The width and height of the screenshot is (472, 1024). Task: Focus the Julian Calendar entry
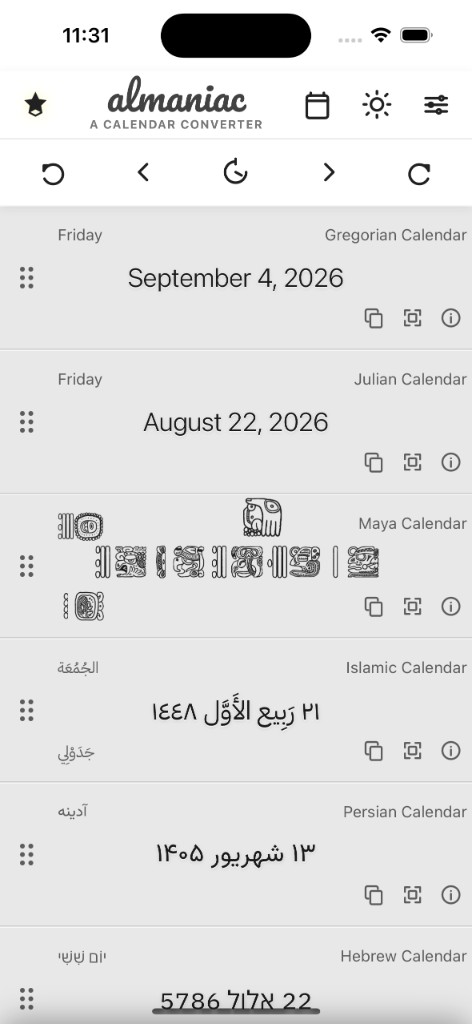point(412,462)
